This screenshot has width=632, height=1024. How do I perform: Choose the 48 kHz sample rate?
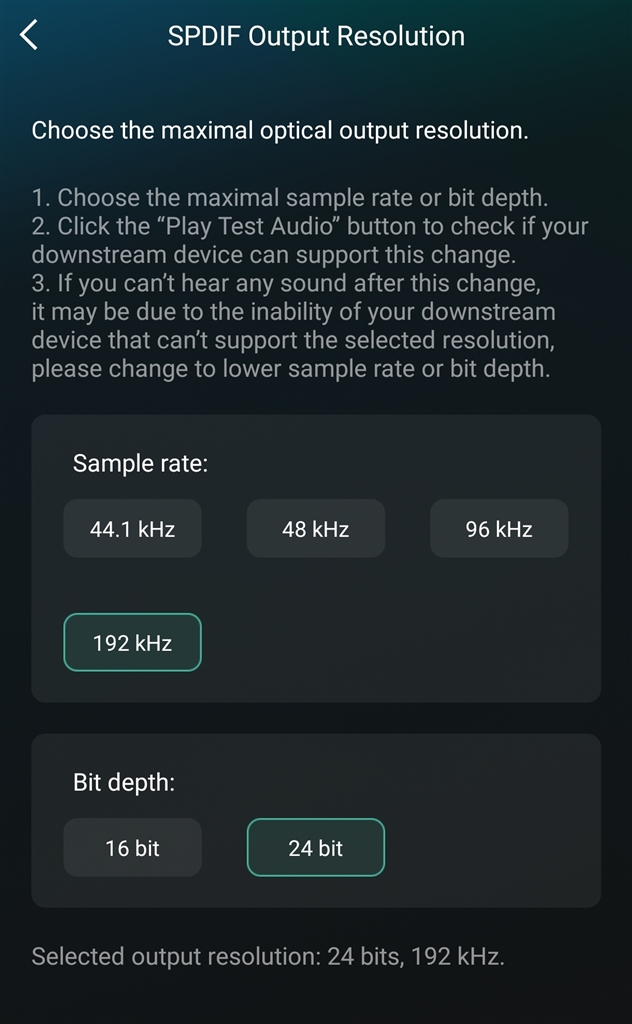tap(315, 529)
